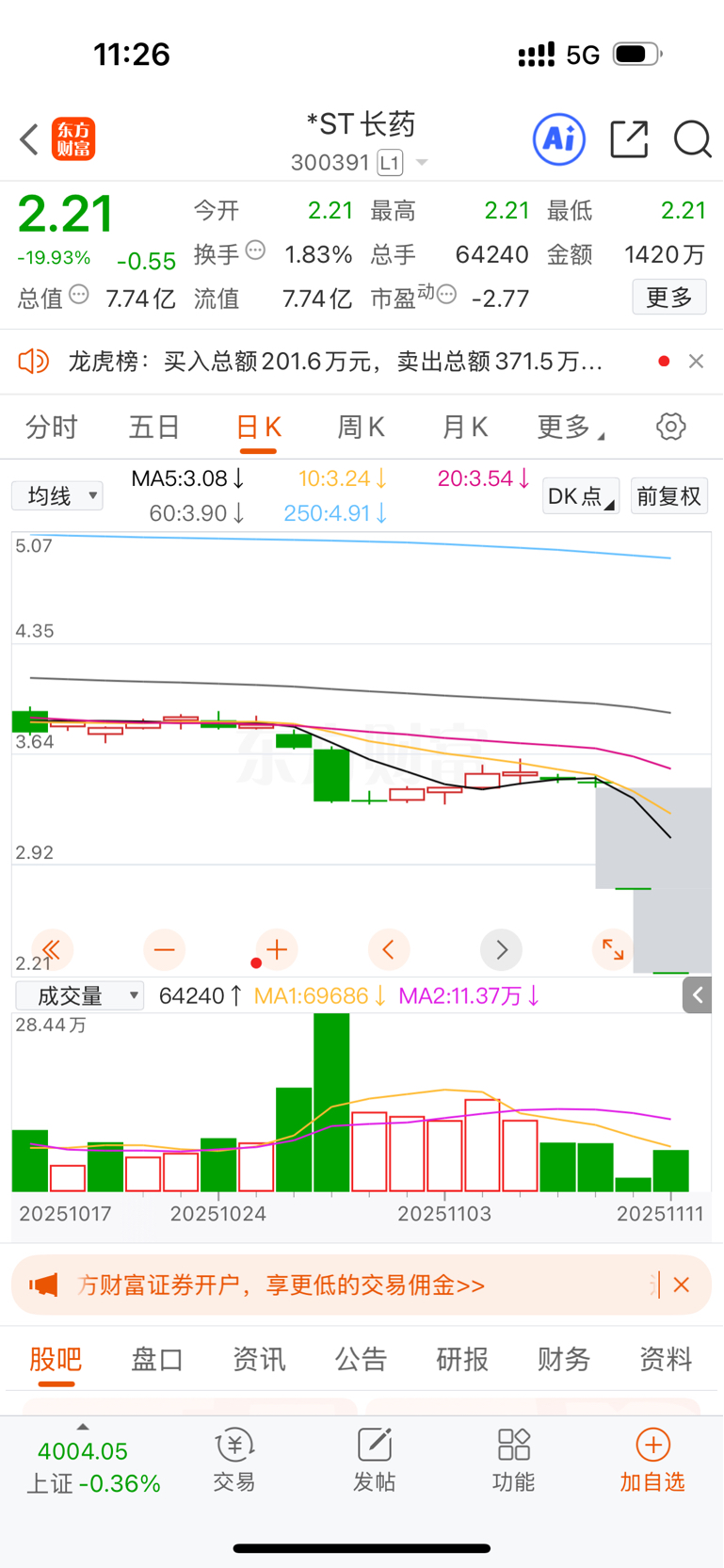This screenshot has height=1568, width=724.
Task: Select the 周K chart tab
Action: point(361,428)
